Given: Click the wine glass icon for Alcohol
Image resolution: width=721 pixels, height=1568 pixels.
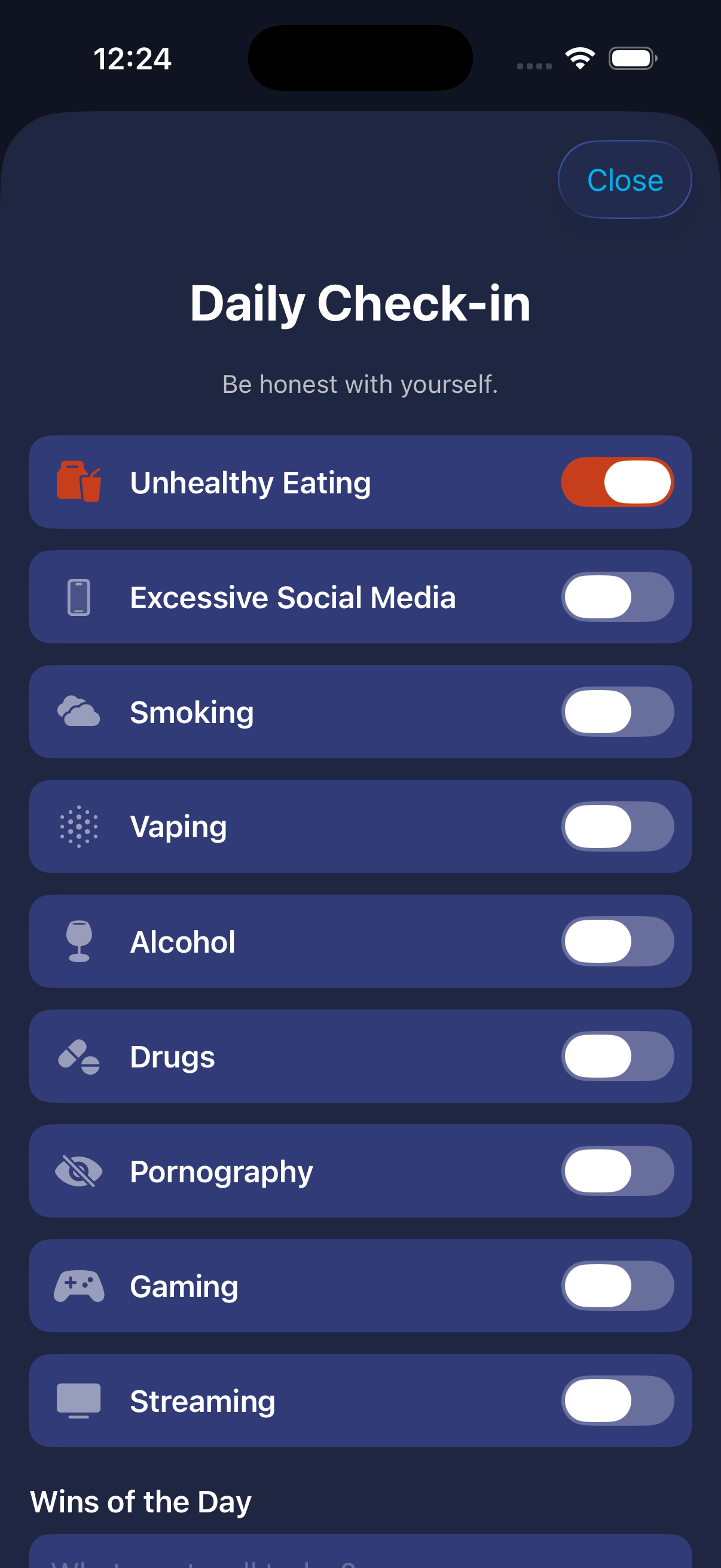Looking at the screenshot, I should [79, 941].
